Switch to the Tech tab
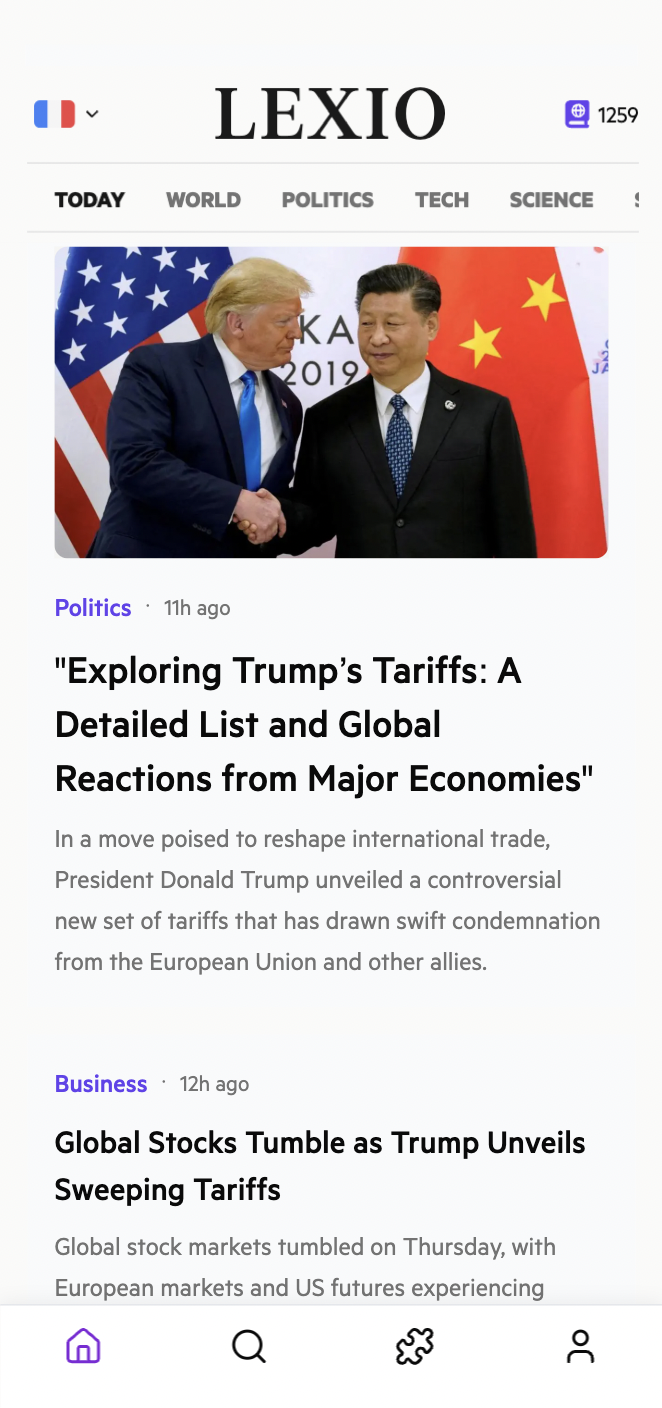 click(442, 200)
